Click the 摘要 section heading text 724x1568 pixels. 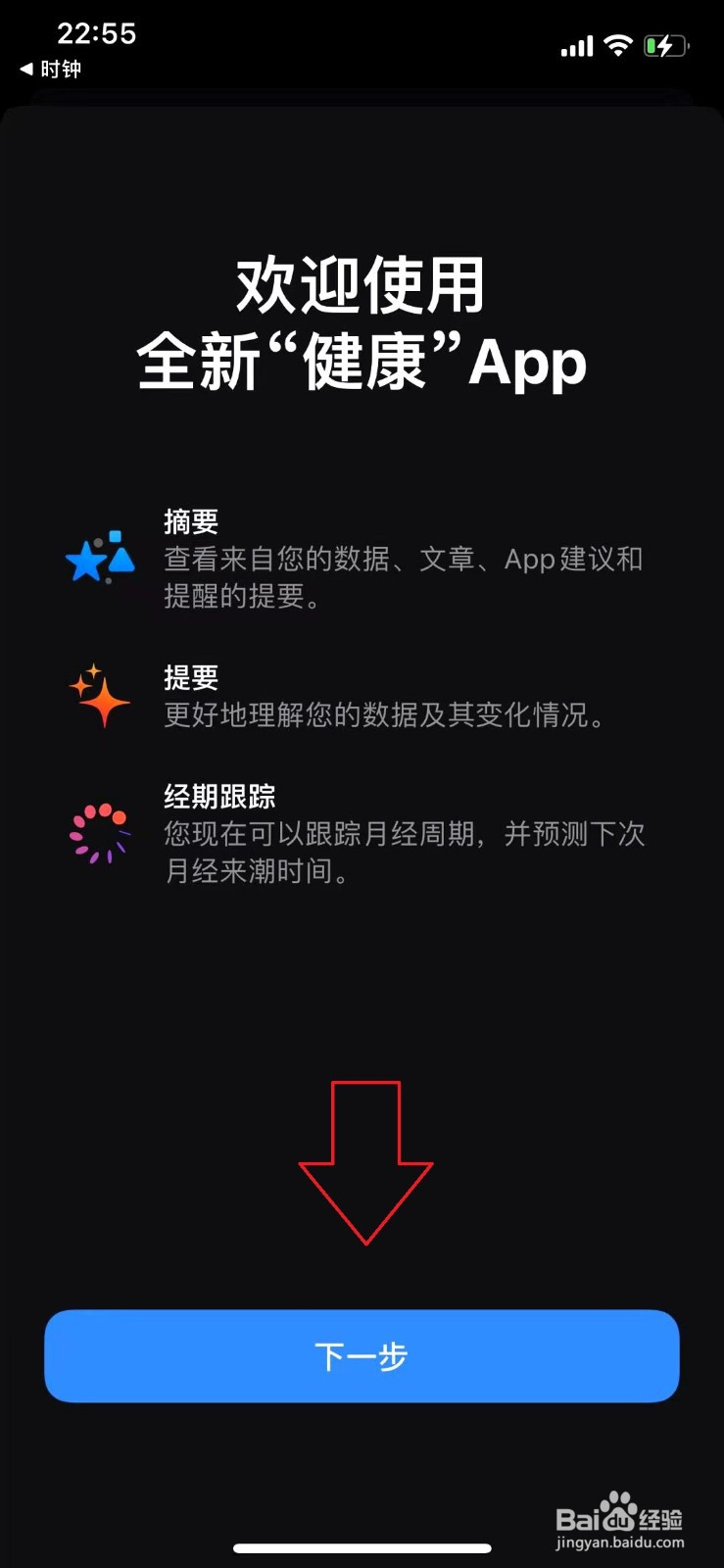pyautogui.click(x=189, y=520)
